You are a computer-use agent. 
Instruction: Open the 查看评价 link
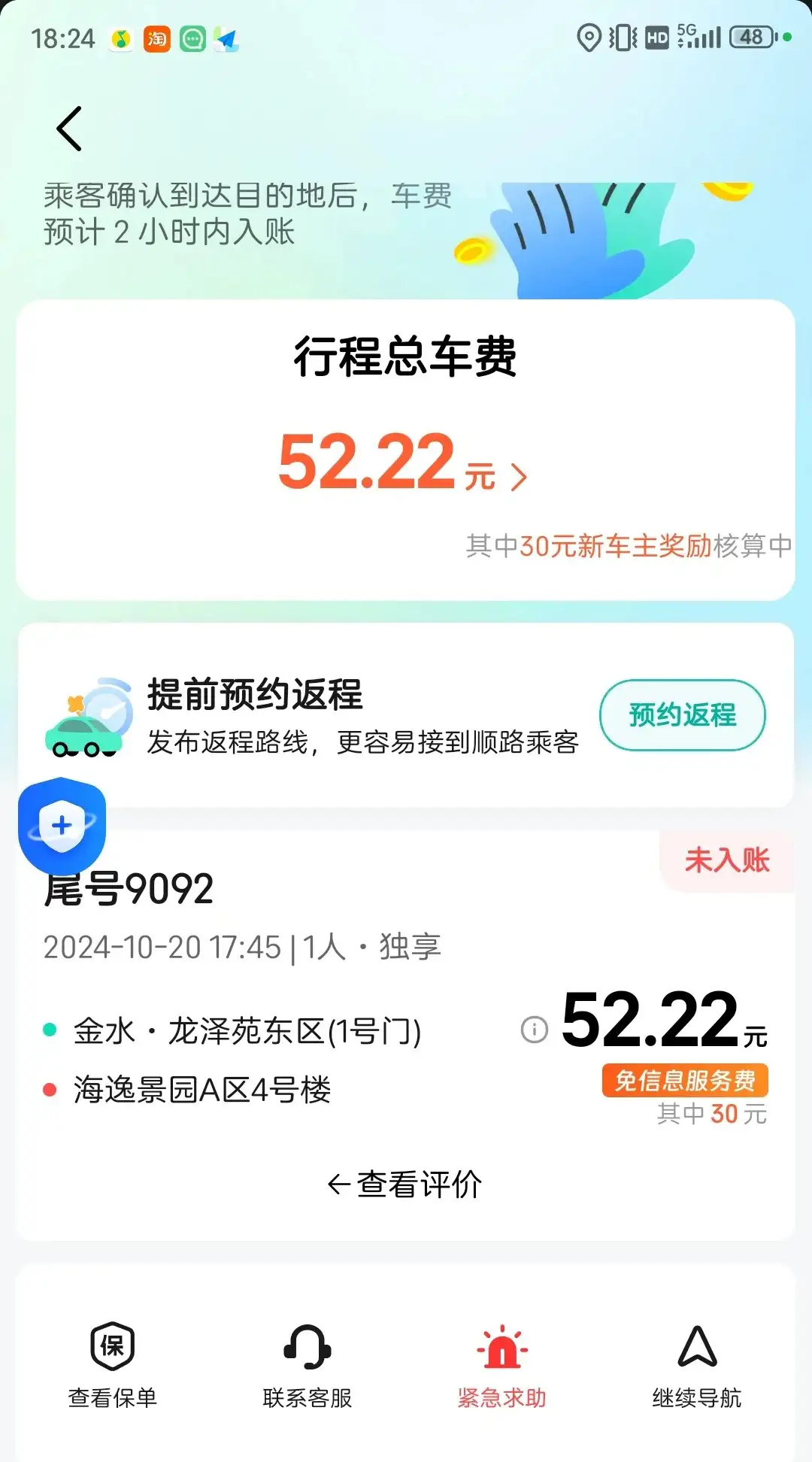pyautogui.click(x=406, y=1182)
